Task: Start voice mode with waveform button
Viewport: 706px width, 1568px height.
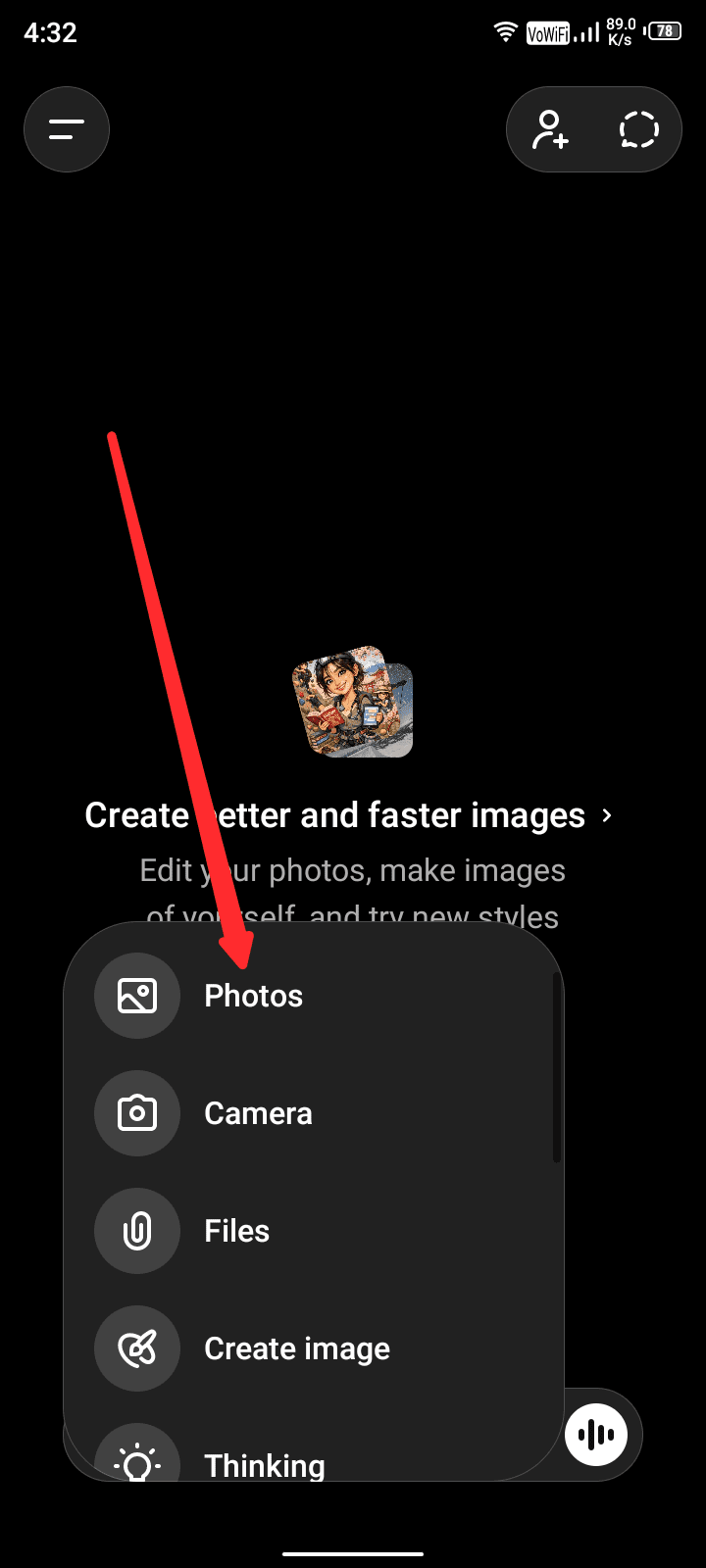Action: click(597, 1436)
